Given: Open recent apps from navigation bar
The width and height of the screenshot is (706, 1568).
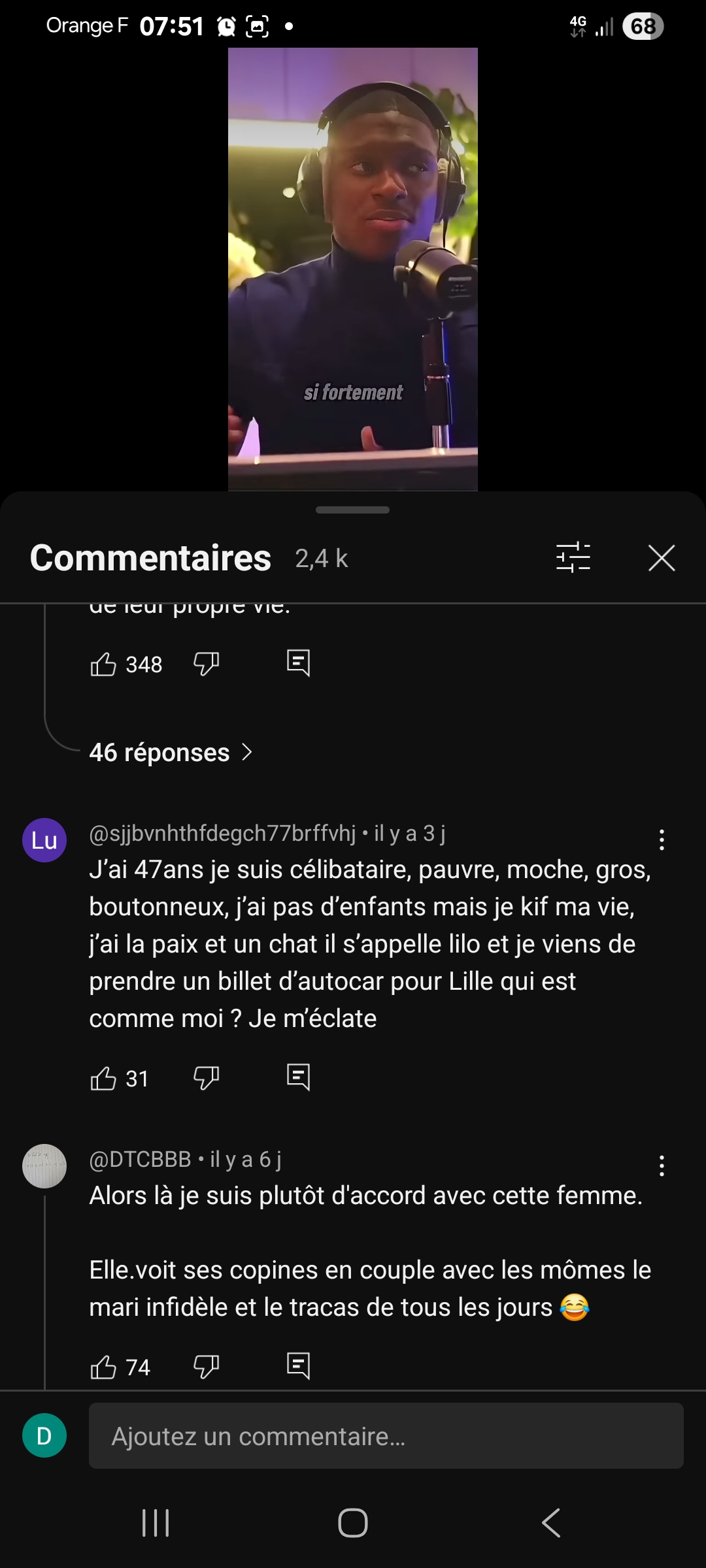Looking at the screenshot, I should [x=156, y=1523].
